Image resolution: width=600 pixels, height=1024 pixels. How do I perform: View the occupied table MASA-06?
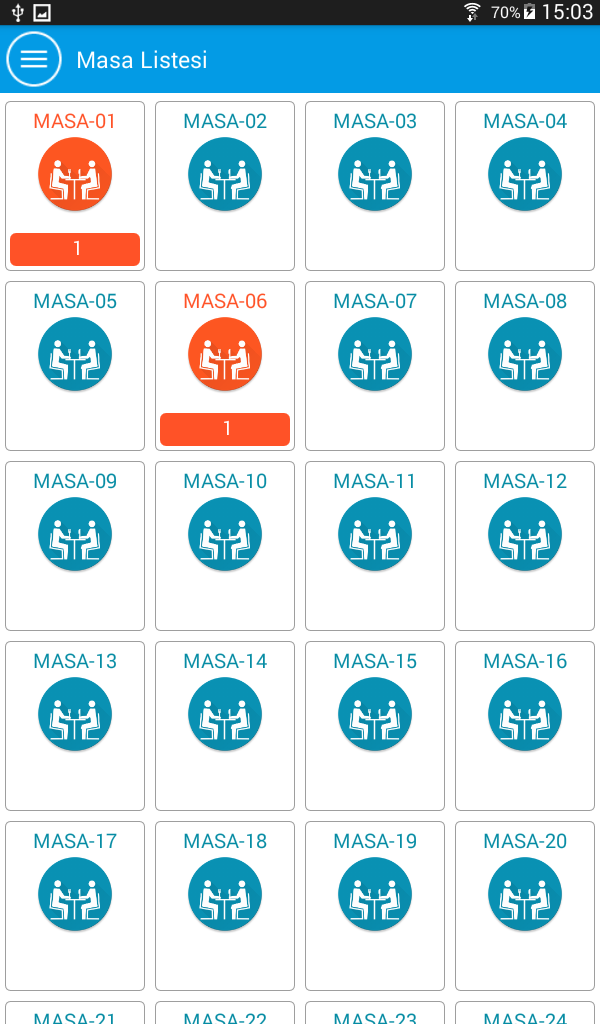pos(225,366)
